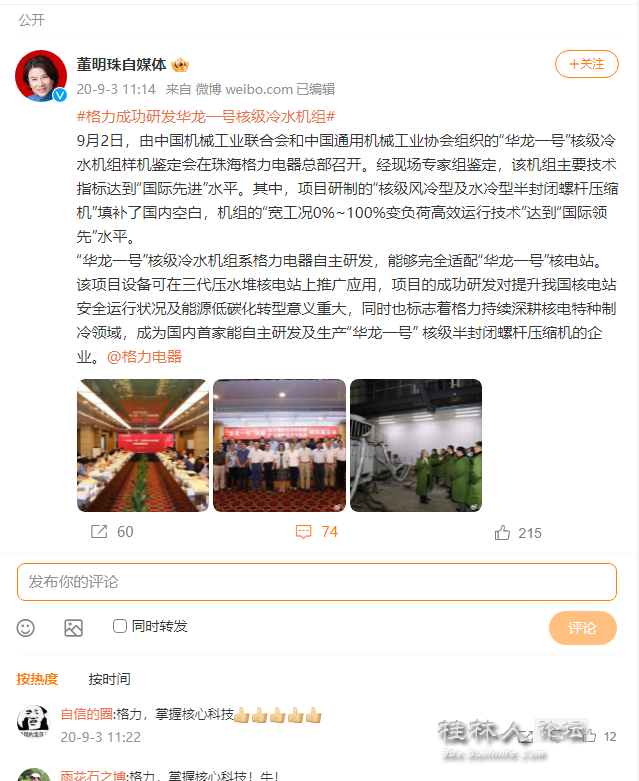Open commenter 雨花石之博's profile
This screenshot has height=781, width=639.
[92, 775]
